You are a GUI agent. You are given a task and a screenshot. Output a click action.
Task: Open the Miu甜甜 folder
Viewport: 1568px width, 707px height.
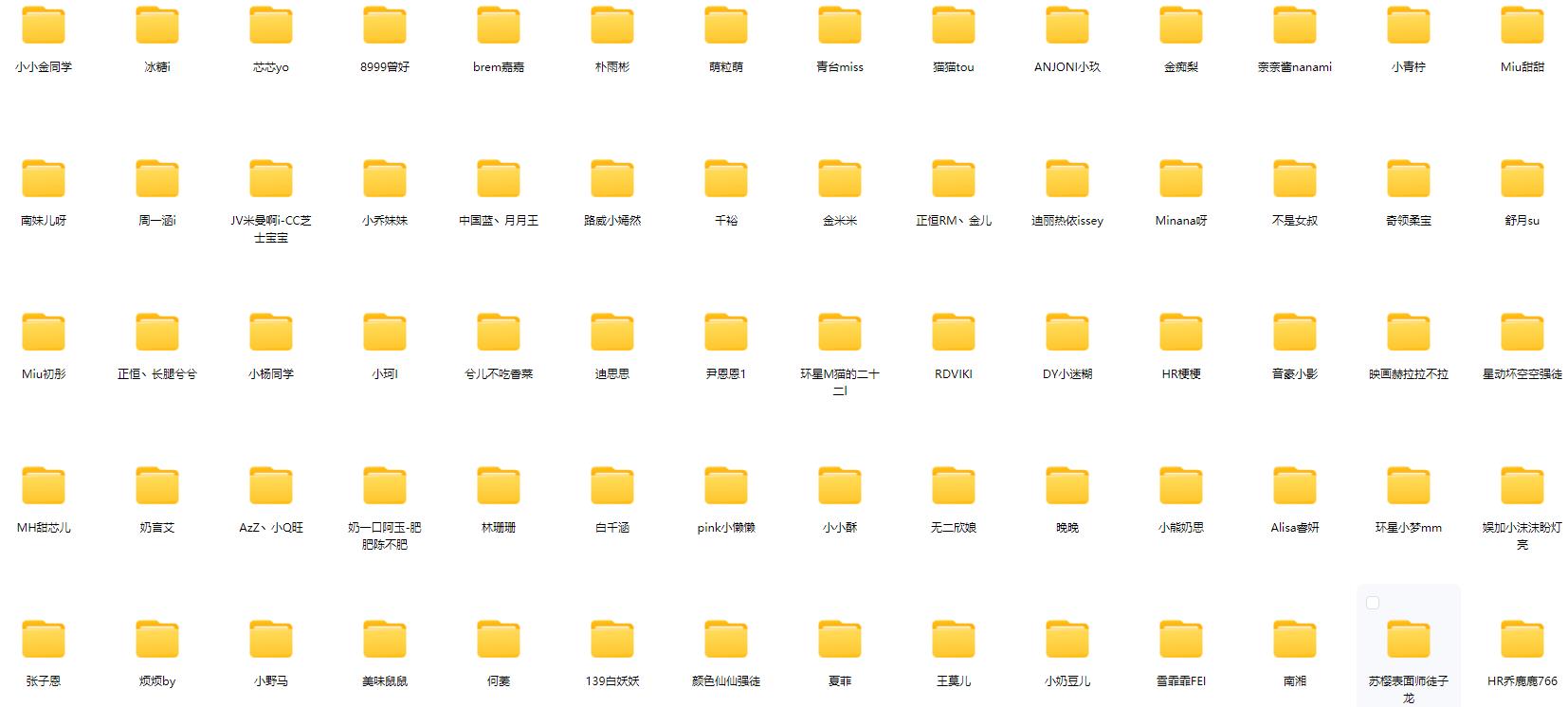[x=1522, y=27]
